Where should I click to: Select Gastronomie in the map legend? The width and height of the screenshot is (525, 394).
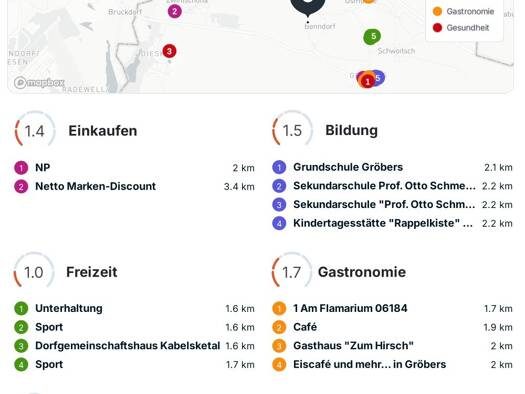(x=464, y=11)
